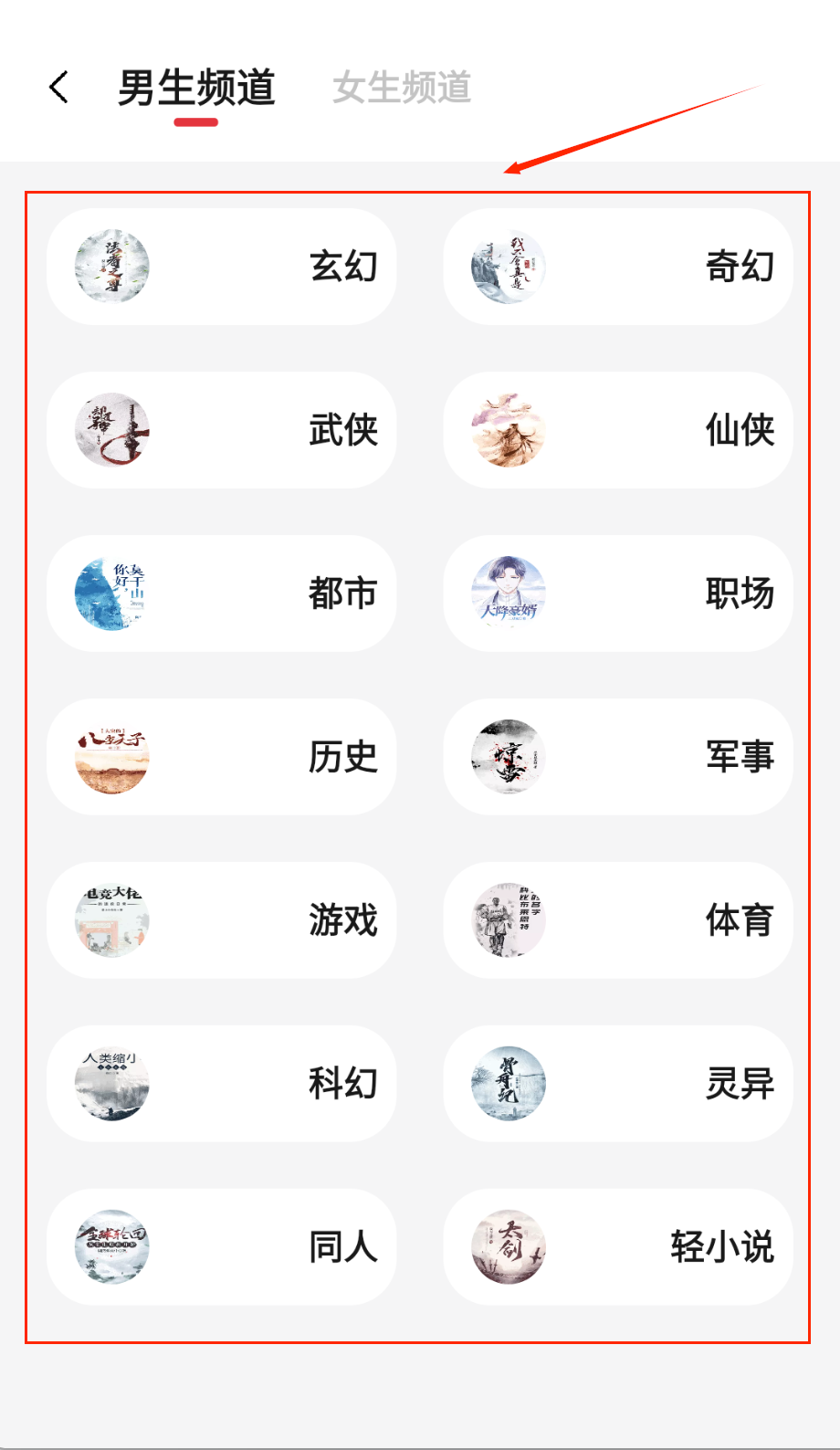Screen dimensions: 840x1450
Task: Switch to the 女生频道 tab
Action: (402, 88)
